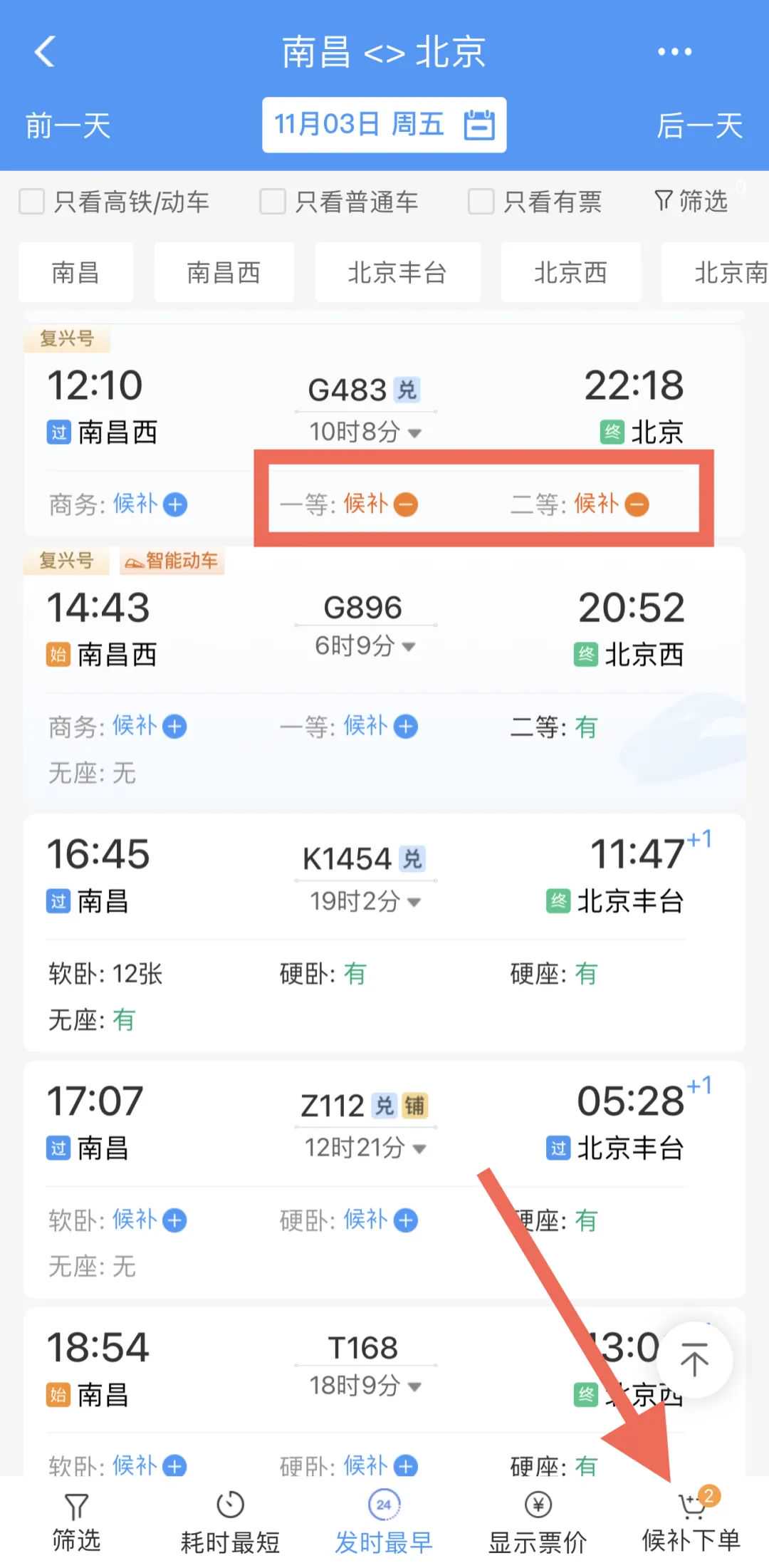Choose the 北京西 station chip
769x1568 pixels.
click(x=570, y=272)
